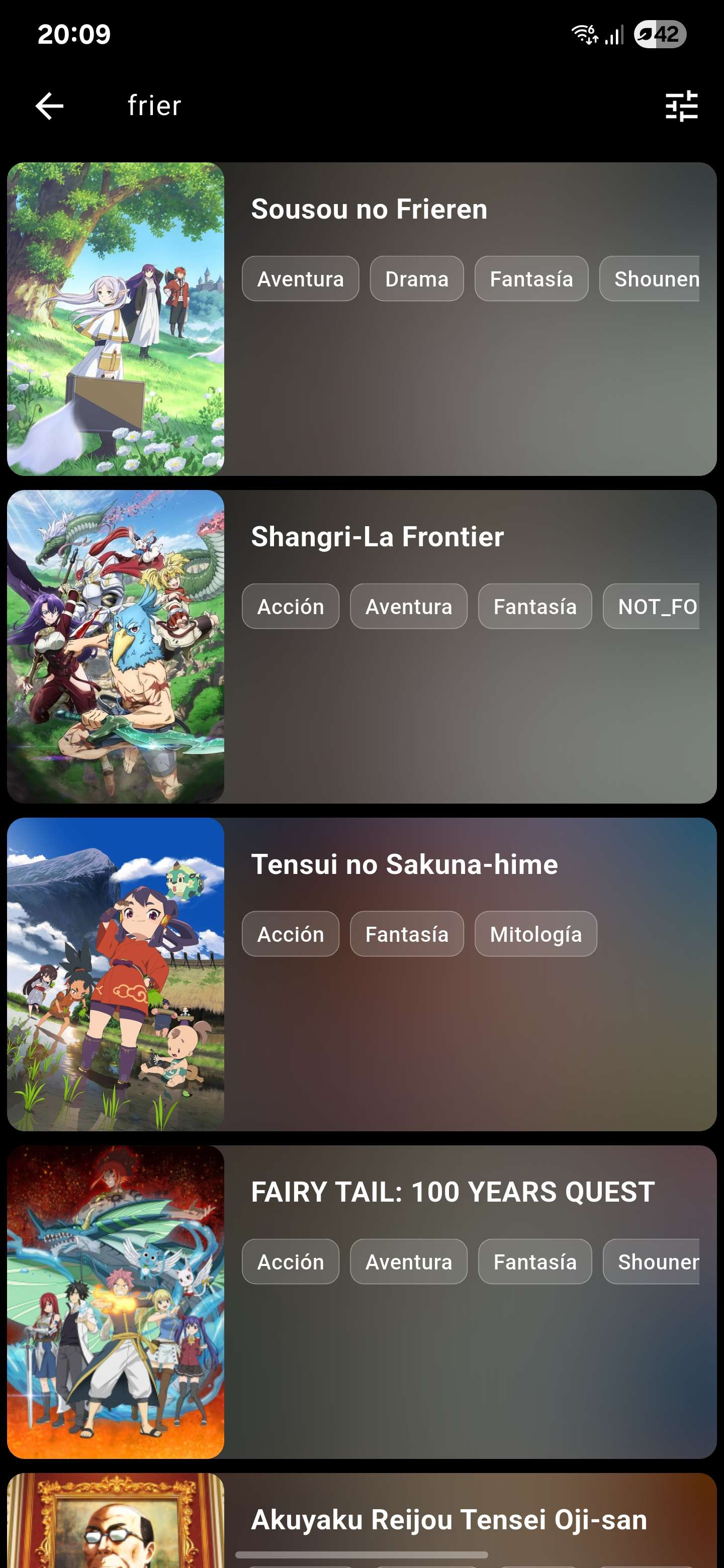Tap Acción chip under Shangri-La Frontier
Viewport: 724px width, 1568px height.
click(291, 606)
